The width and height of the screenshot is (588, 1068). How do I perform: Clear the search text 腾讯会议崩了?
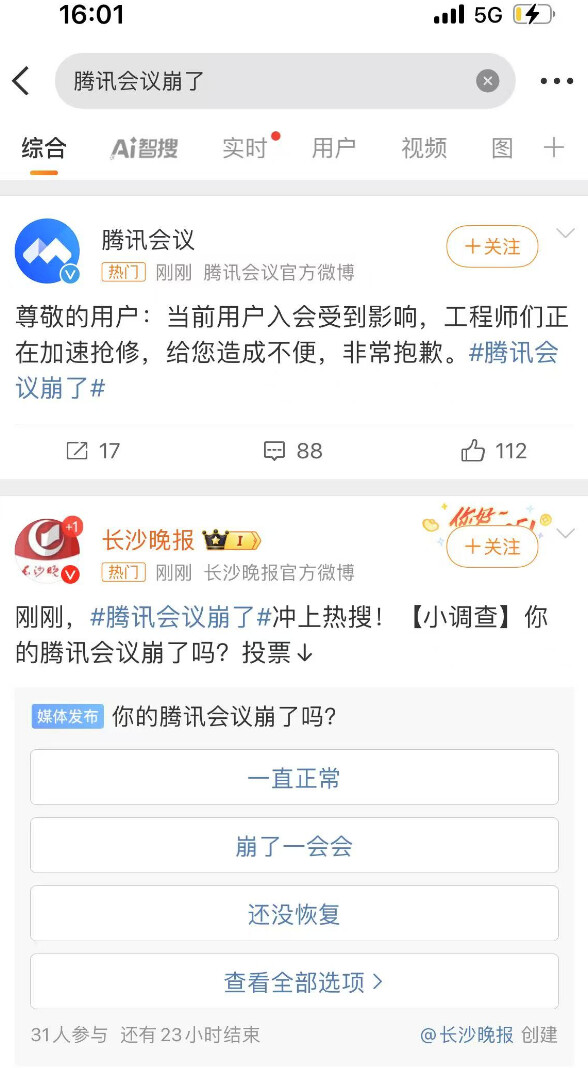pos(487,81)
